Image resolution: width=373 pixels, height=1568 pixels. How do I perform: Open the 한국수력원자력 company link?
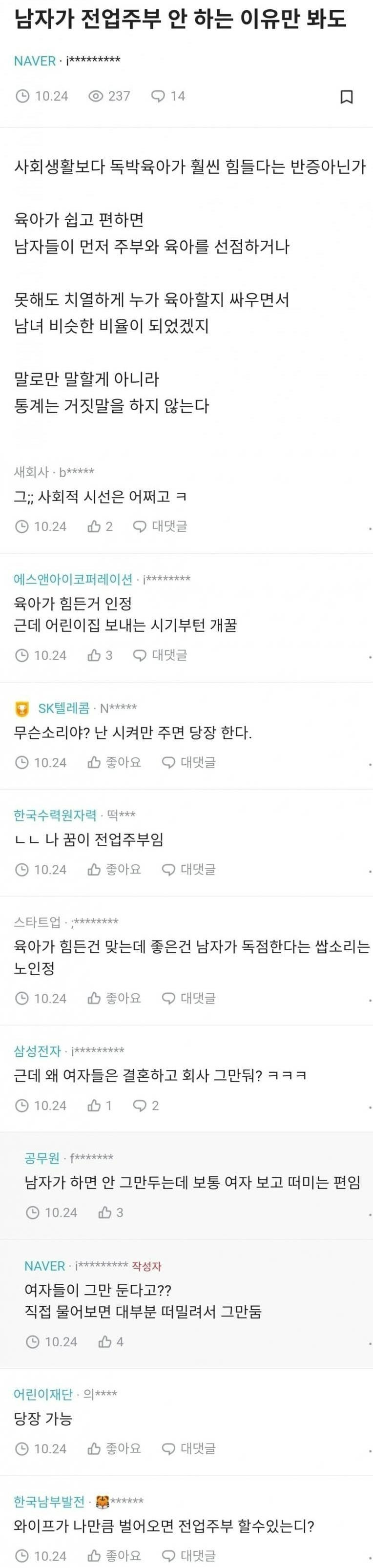55,815
